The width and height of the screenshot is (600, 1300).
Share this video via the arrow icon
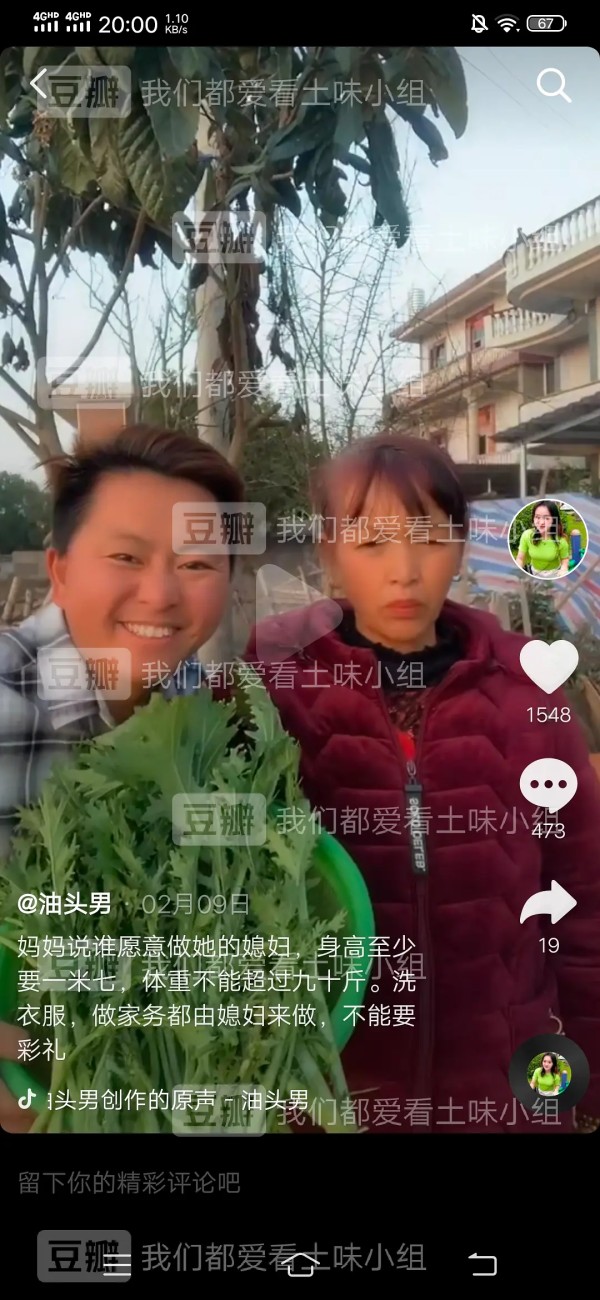point(548,903)
